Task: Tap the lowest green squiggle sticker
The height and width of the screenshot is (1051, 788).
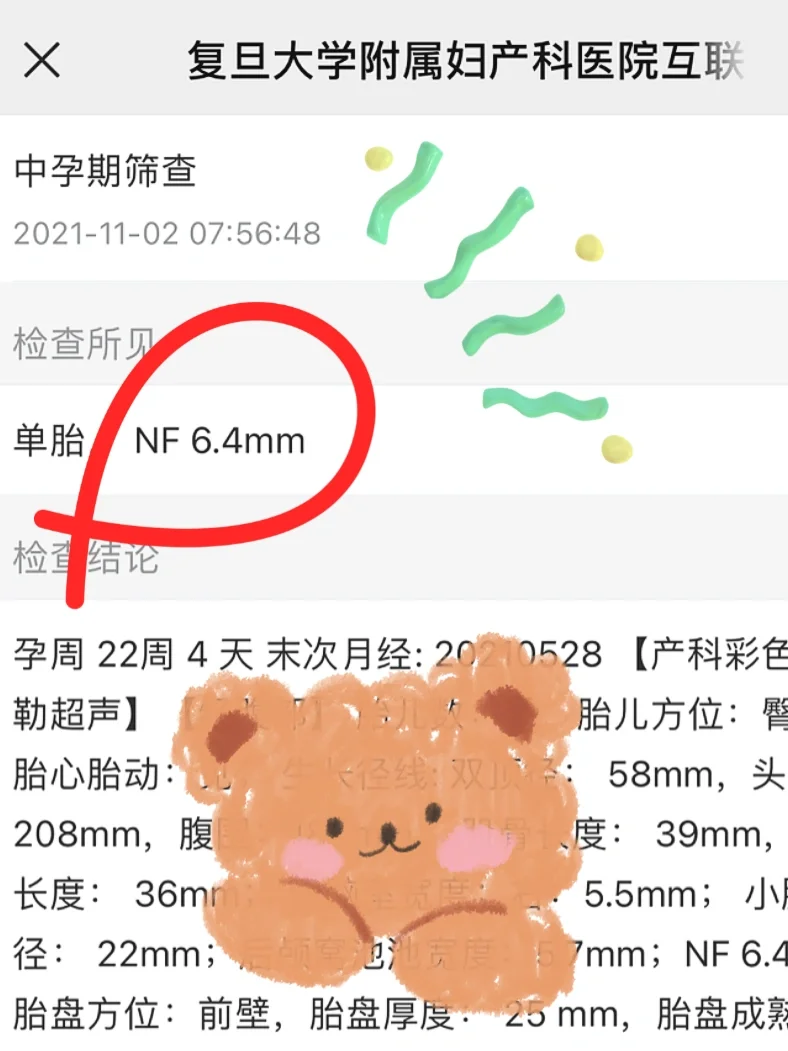Action: click(x=546, y=401)
